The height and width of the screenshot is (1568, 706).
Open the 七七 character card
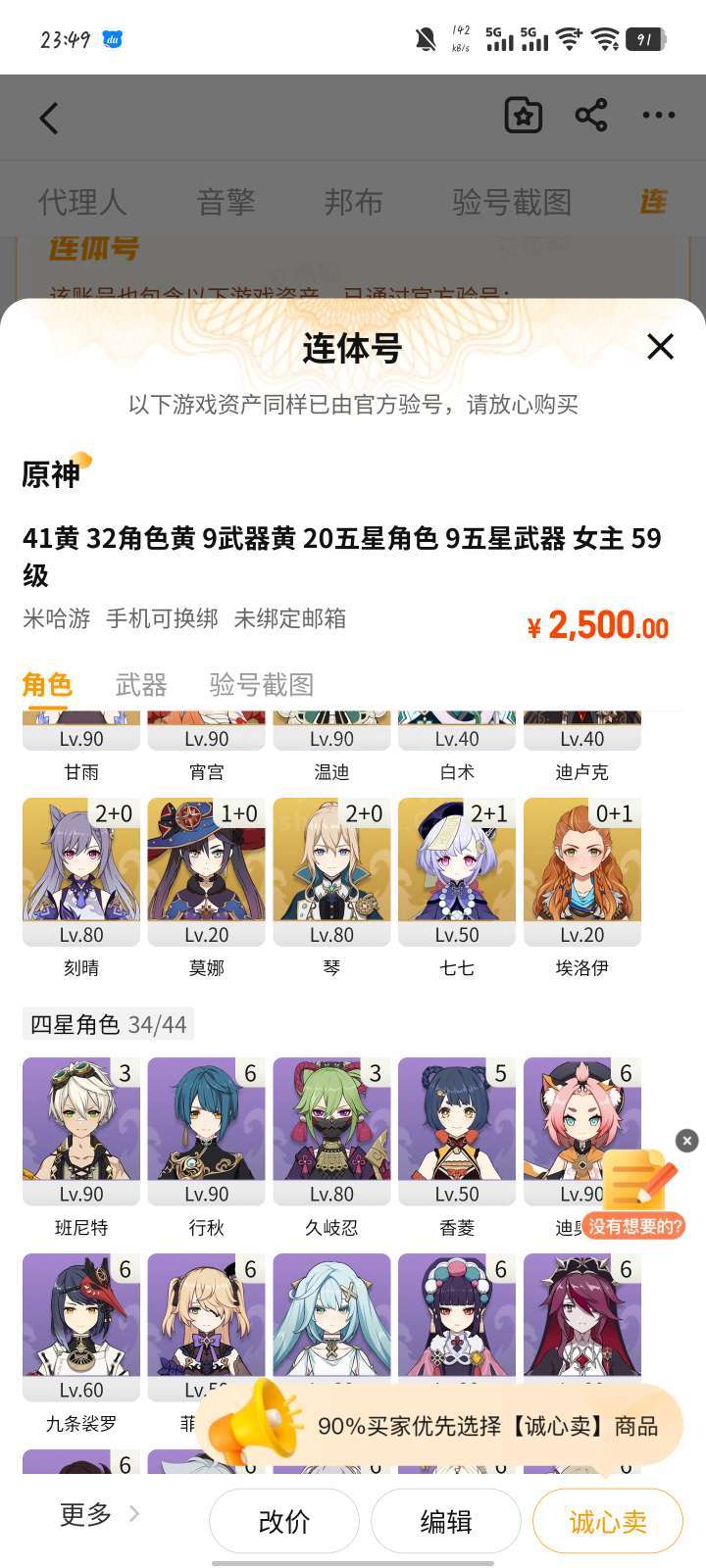tap(457, 872)
